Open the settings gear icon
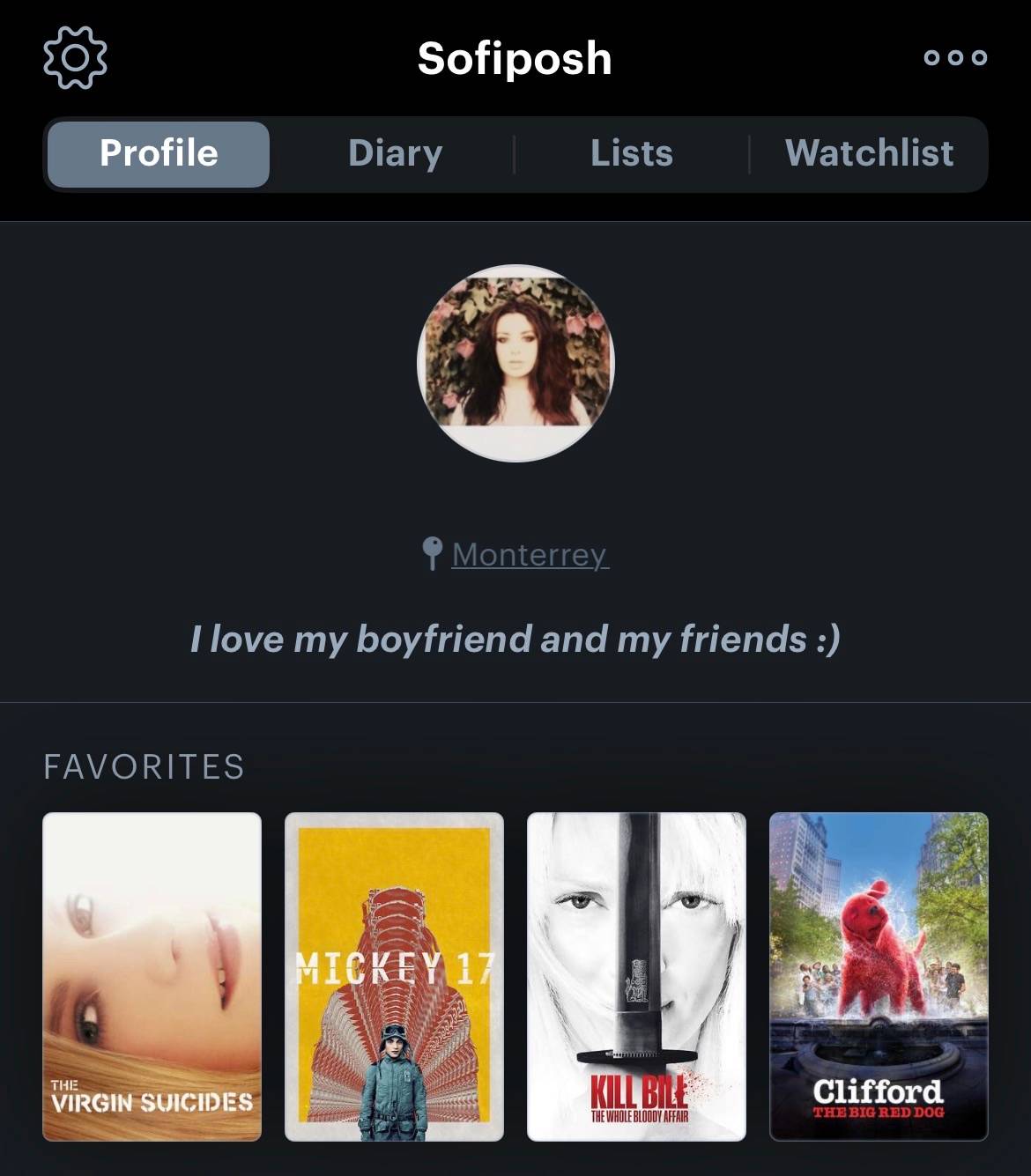Screen dimensions: 1031x1176 [x=75, y=57]
